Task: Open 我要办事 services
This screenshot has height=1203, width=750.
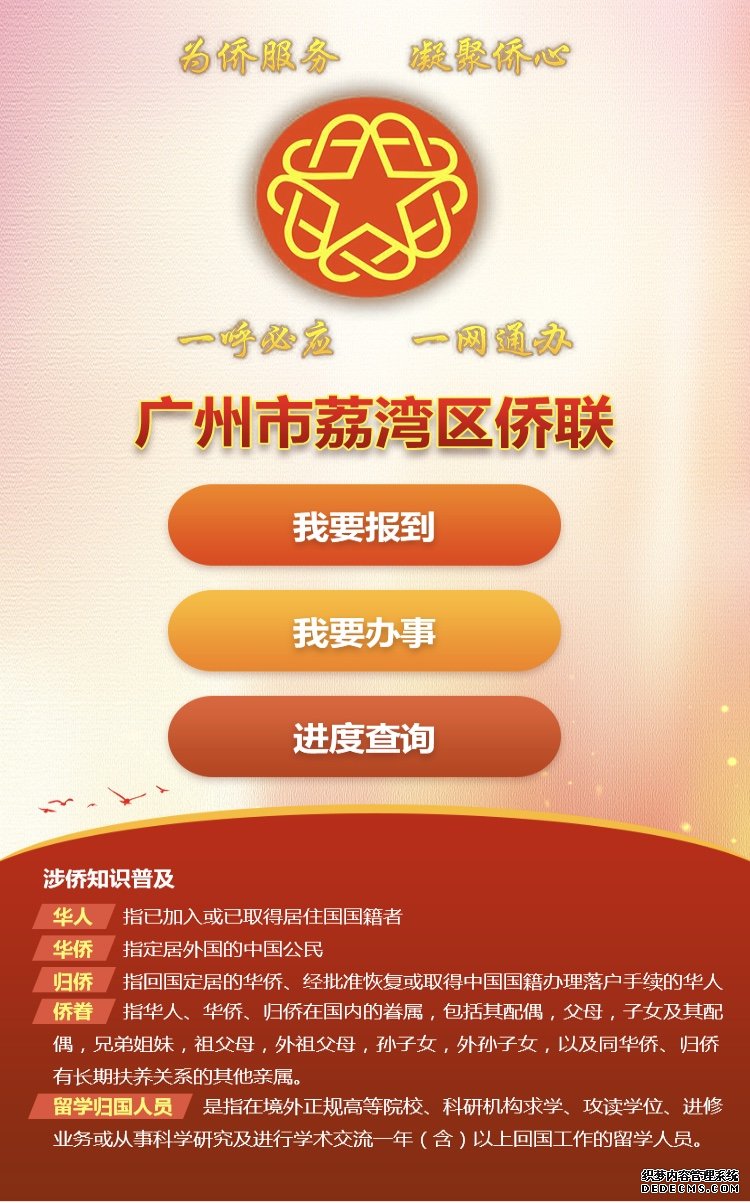Action: tap(364, 632)
